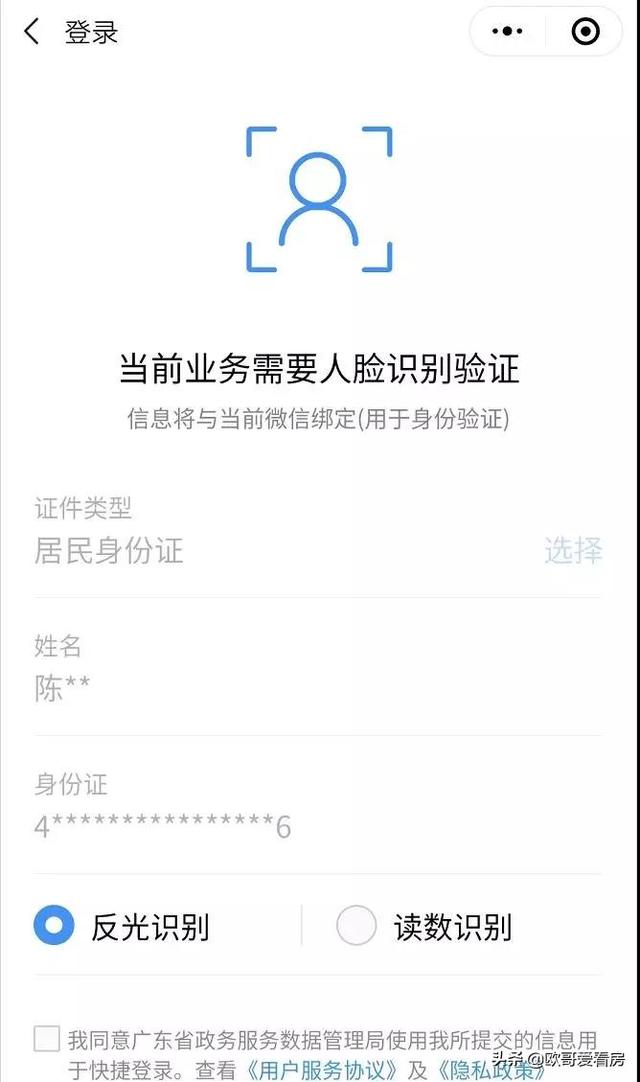Open the 《隐私政策》 link
The height and width of the screenshot is (1082, 640).
click(x=490, y=1070)
